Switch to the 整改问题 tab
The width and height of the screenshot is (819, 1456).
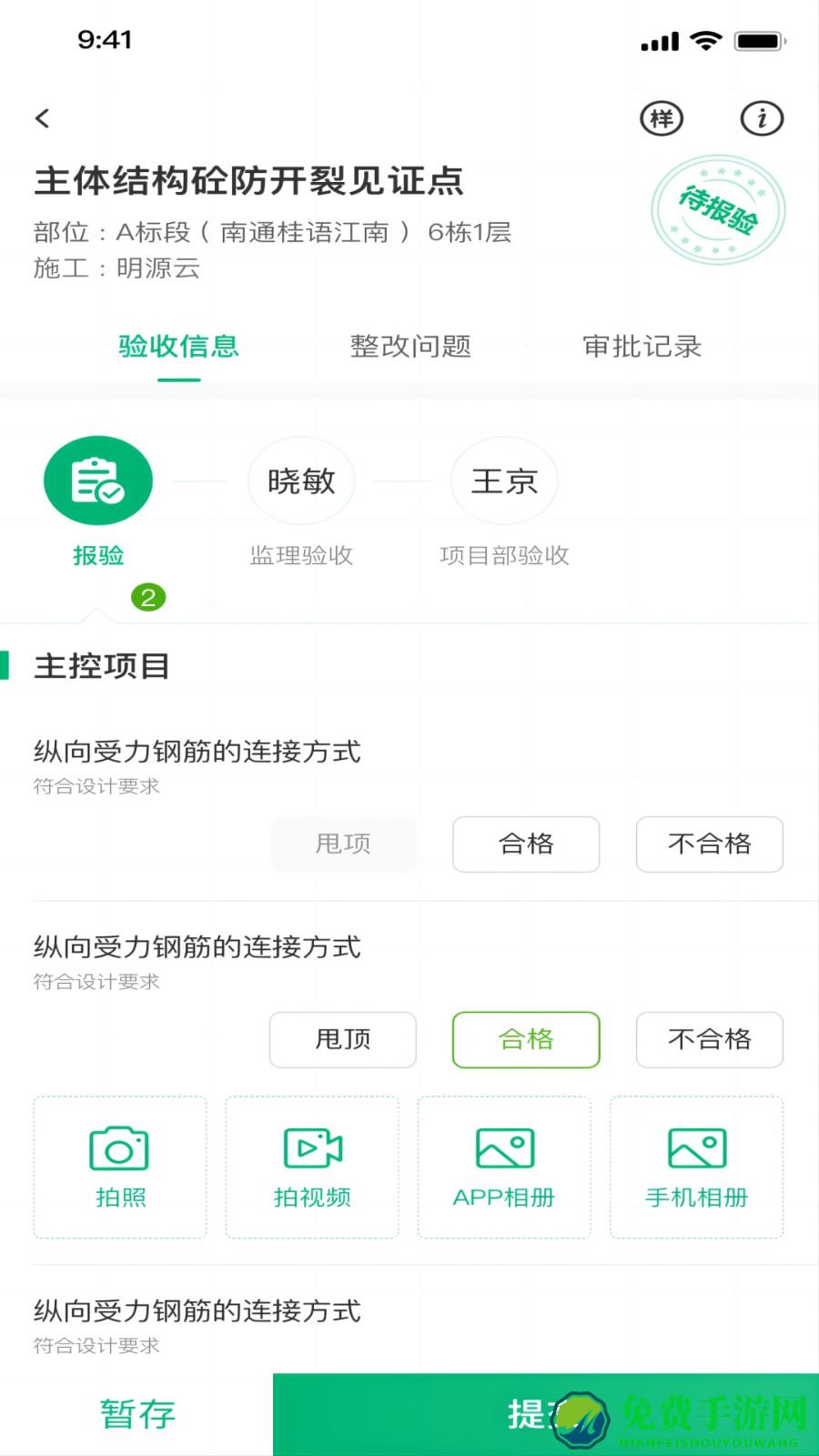(410, 346)
